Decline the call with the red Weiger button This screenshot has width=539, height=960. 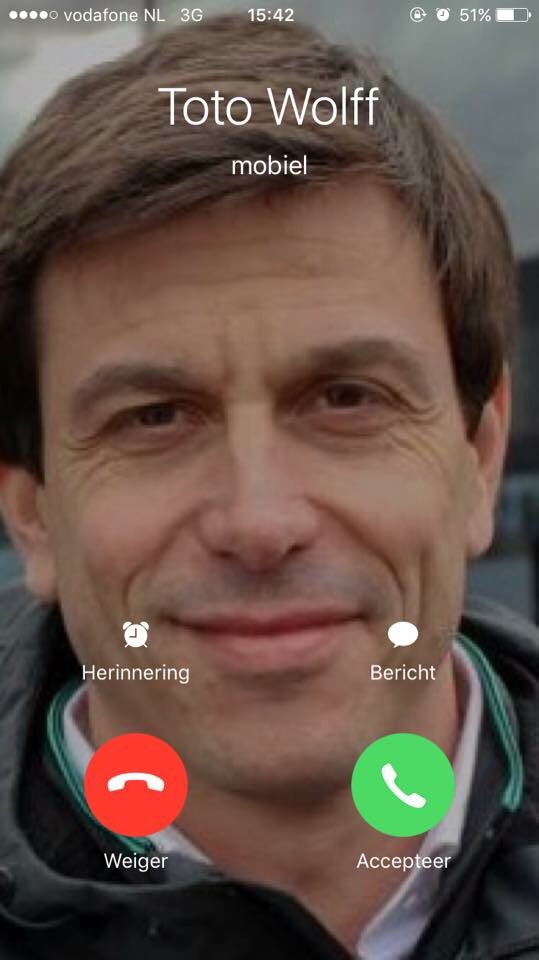135,785
